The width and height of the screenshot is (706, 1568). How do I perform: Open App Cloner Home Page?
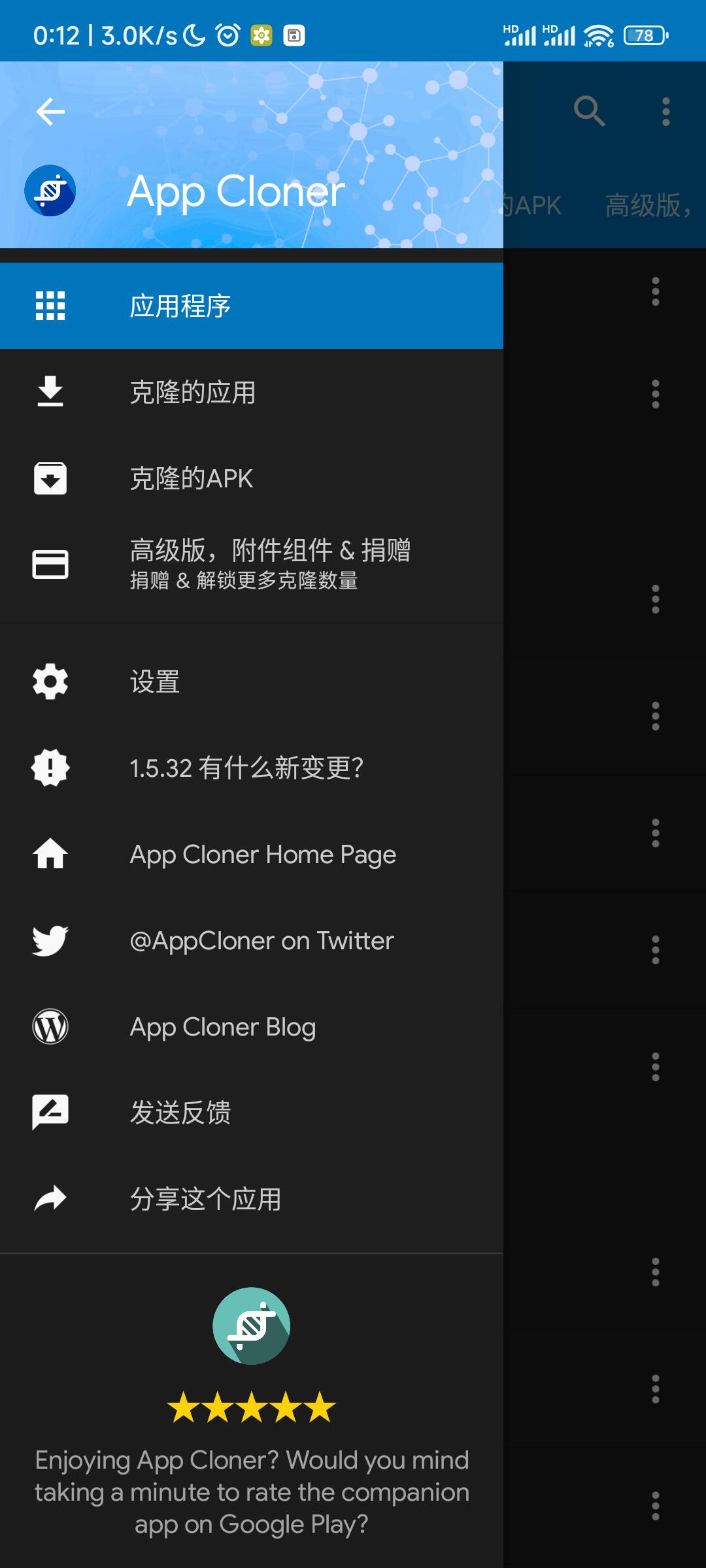tap(252, 855)
